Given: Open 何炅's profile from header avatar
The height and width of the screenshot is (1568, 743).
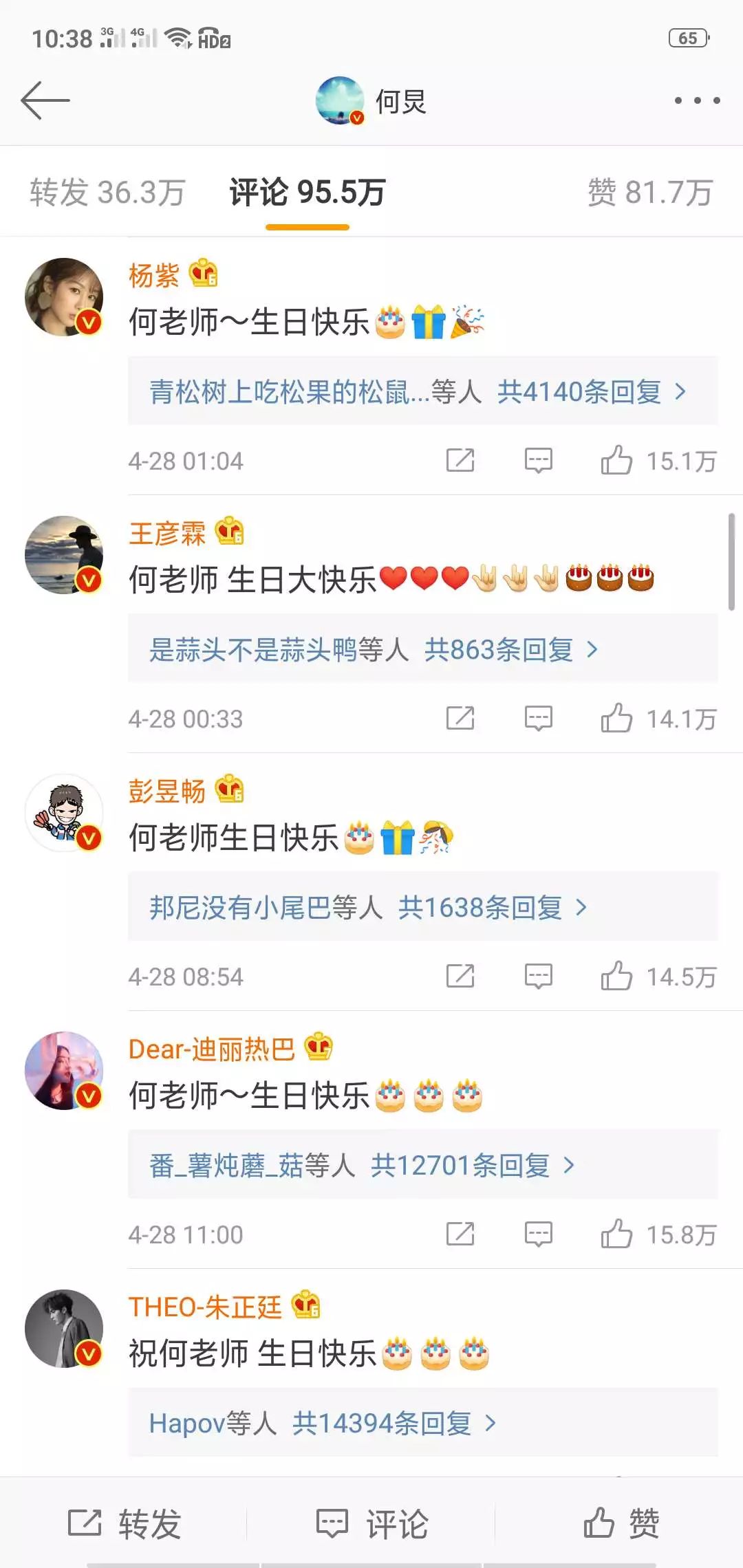Looking at the screenshot, I should (340, 100).
